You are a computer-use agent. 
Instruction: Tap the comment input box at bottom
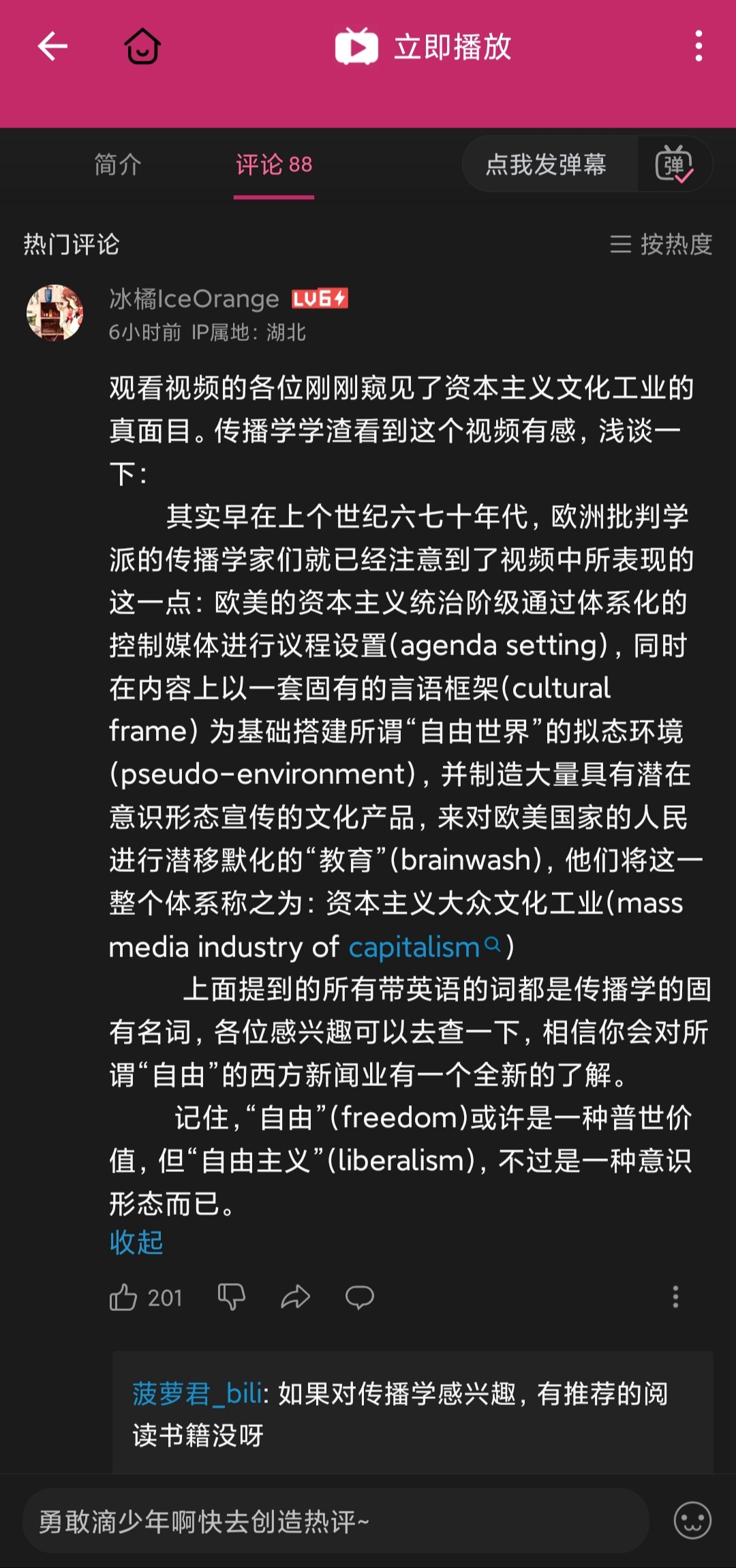(335, 1521)
